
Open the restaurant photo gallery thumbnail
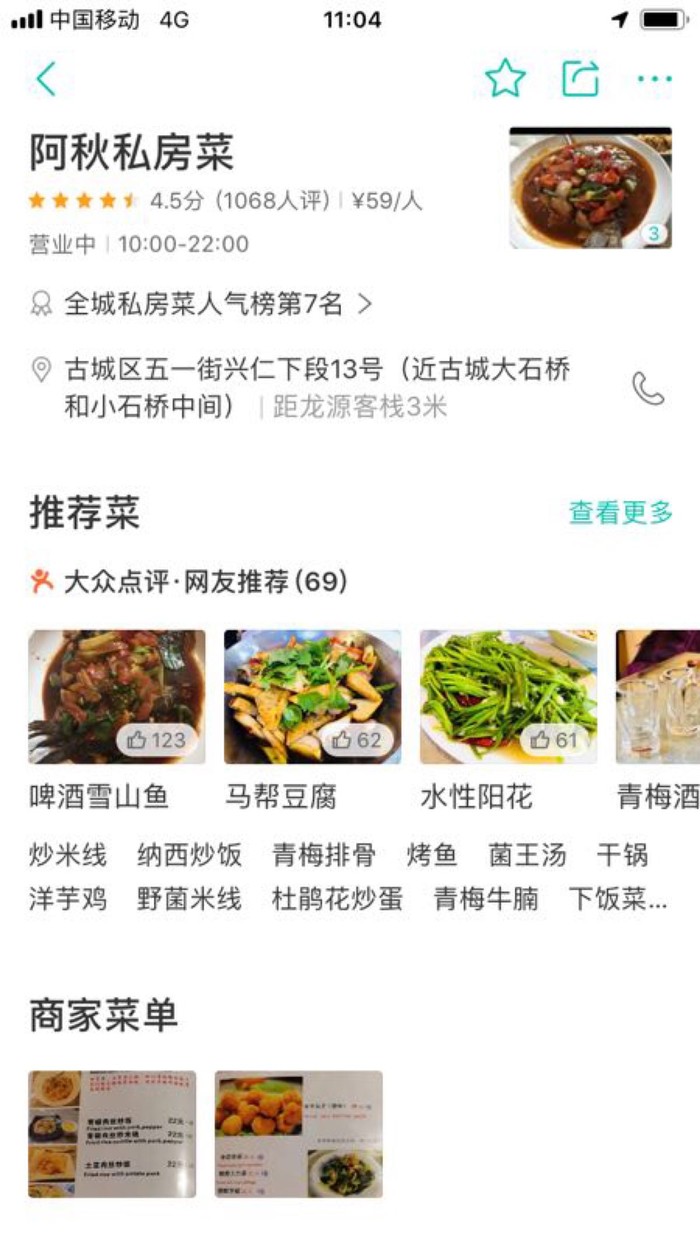click(590, 188)
